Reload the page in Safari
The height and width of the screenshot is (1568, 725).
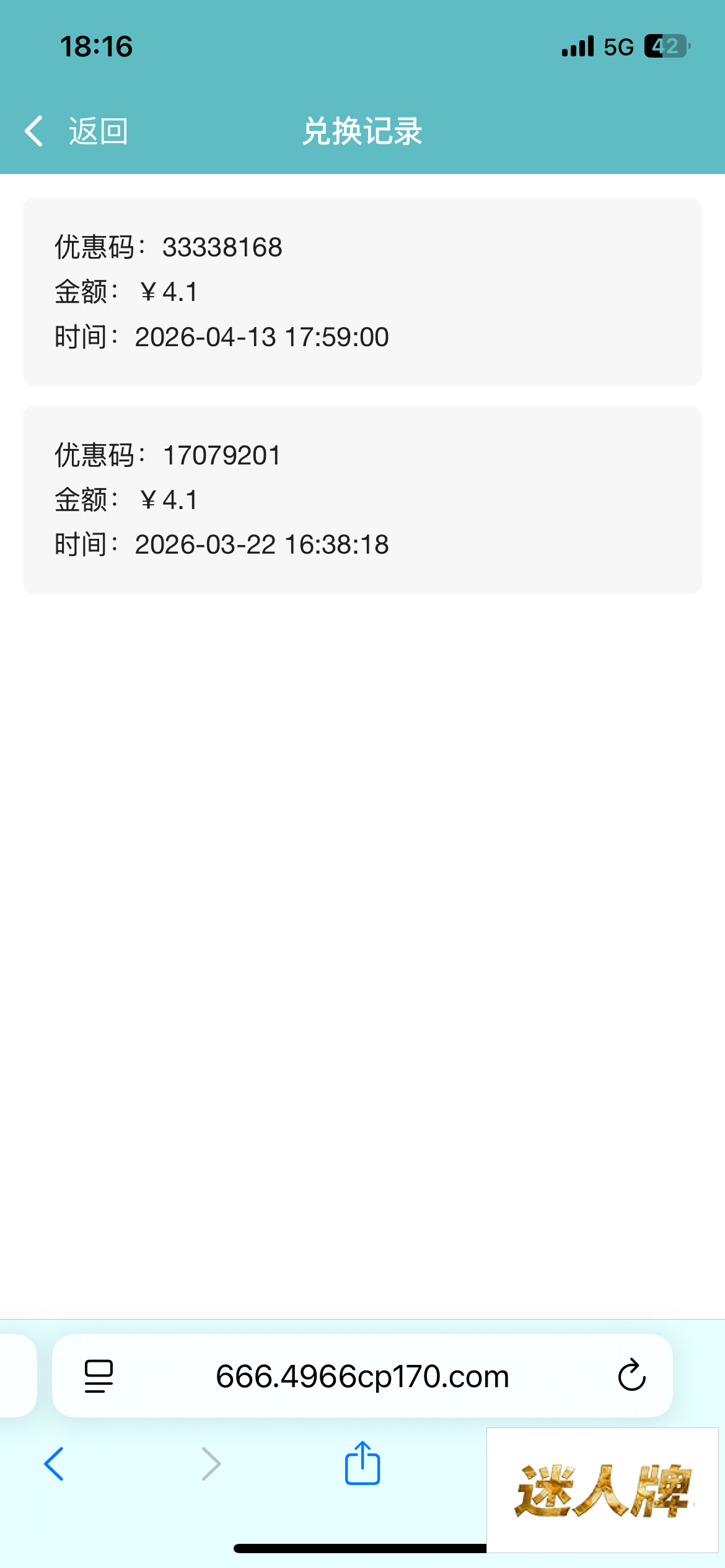(x=631, y=1375)
